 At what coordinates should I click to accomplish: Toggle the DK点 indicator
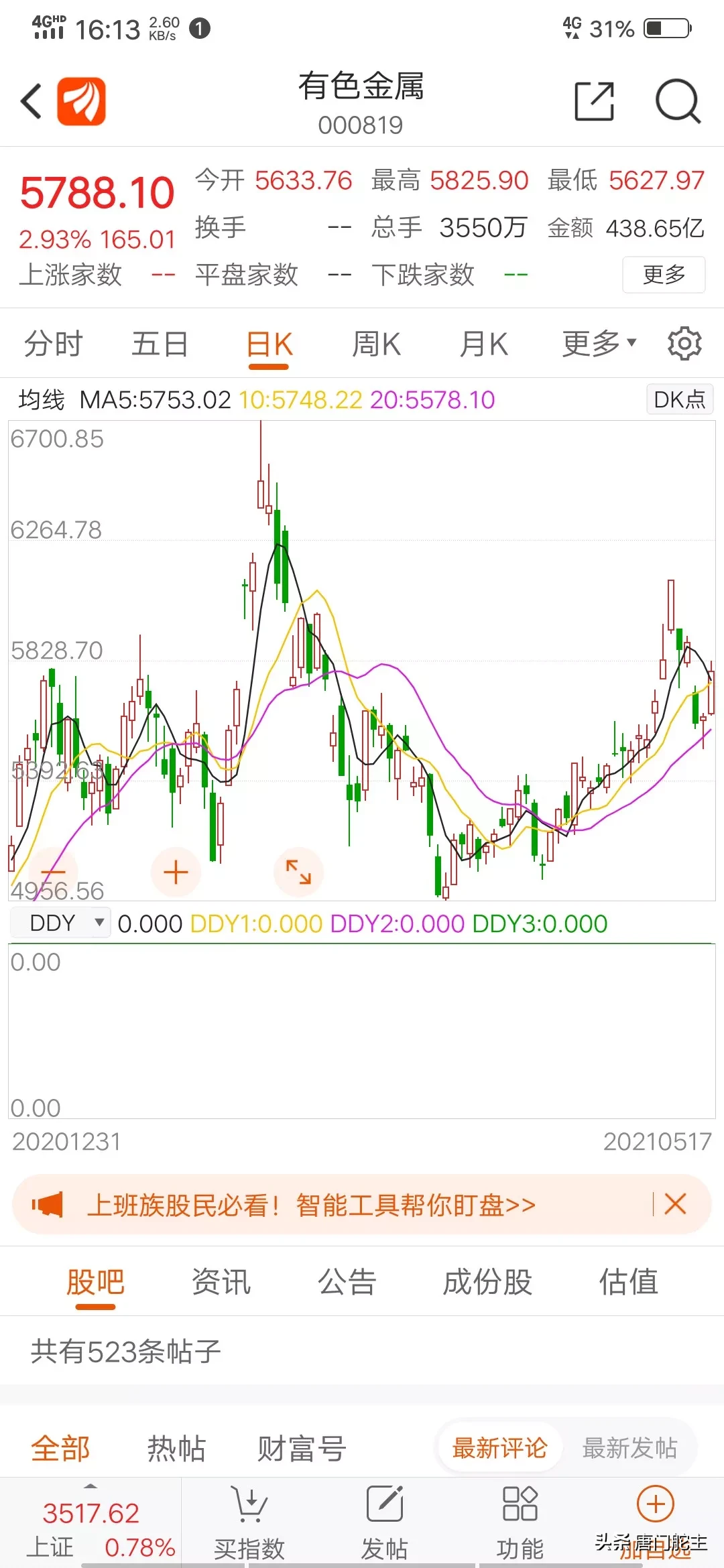pyautogui.click(x=679, y=399)
